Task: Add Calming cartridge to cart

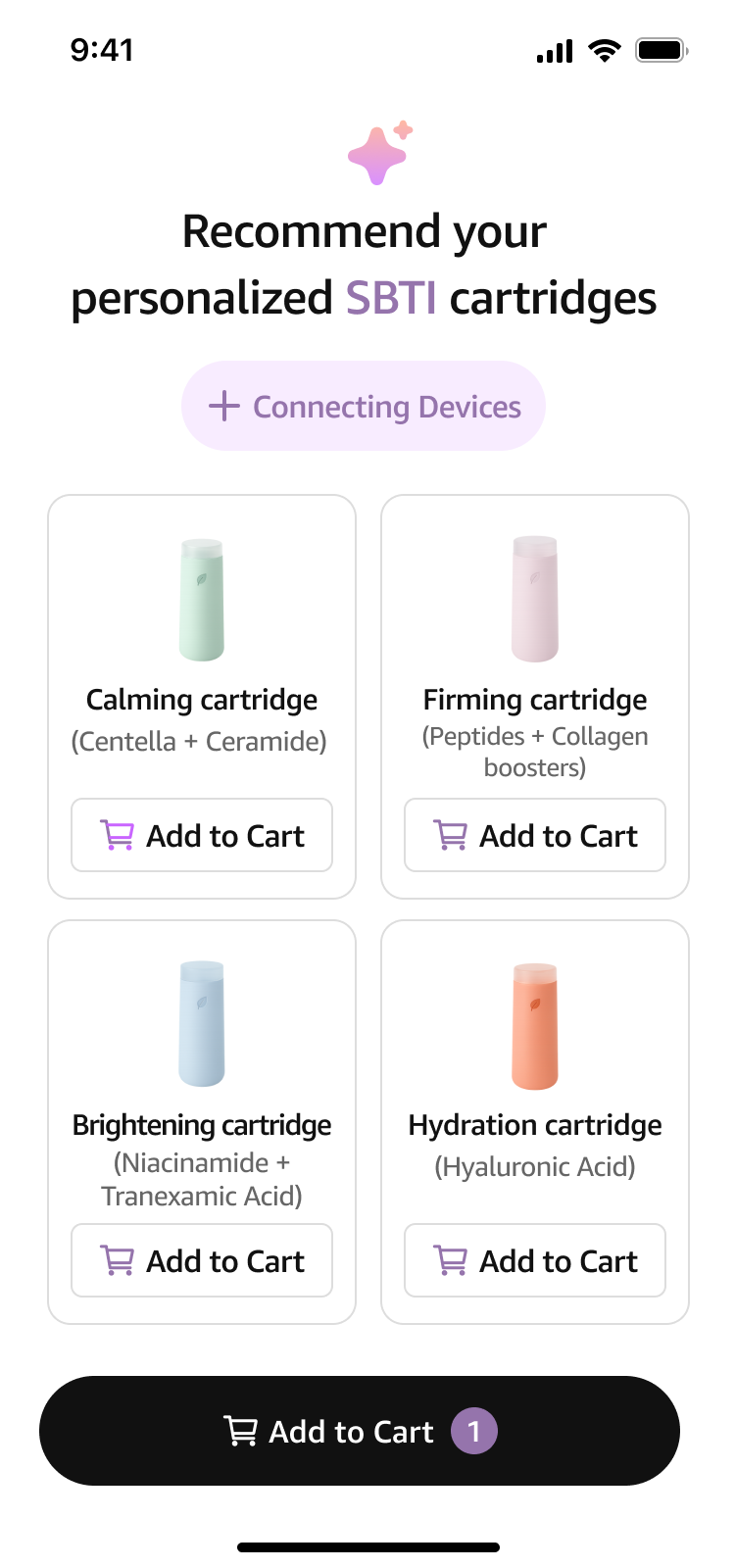Action: pyautogui.click(x=202, y=835)
